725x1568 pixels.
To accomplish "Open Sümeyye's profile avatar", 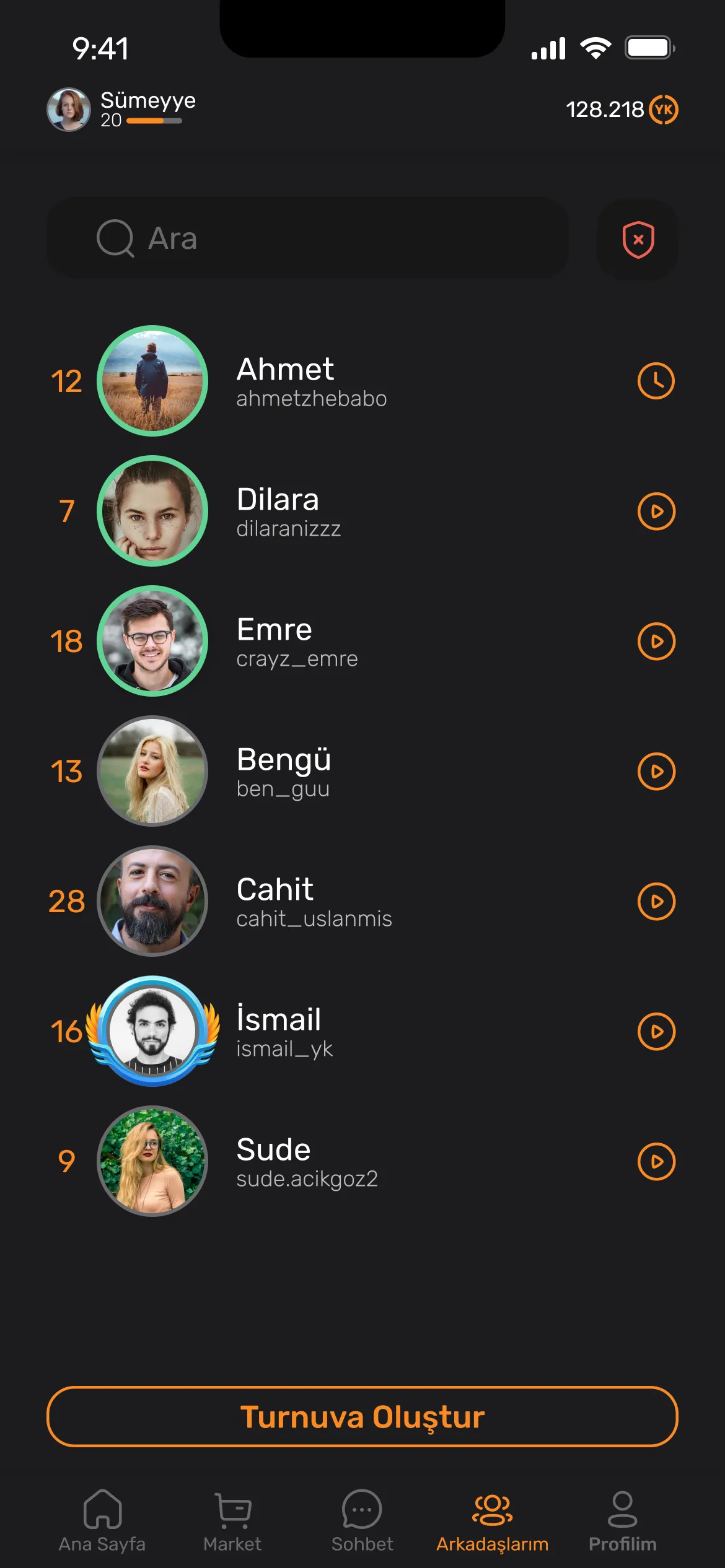I will click(69, 110).
